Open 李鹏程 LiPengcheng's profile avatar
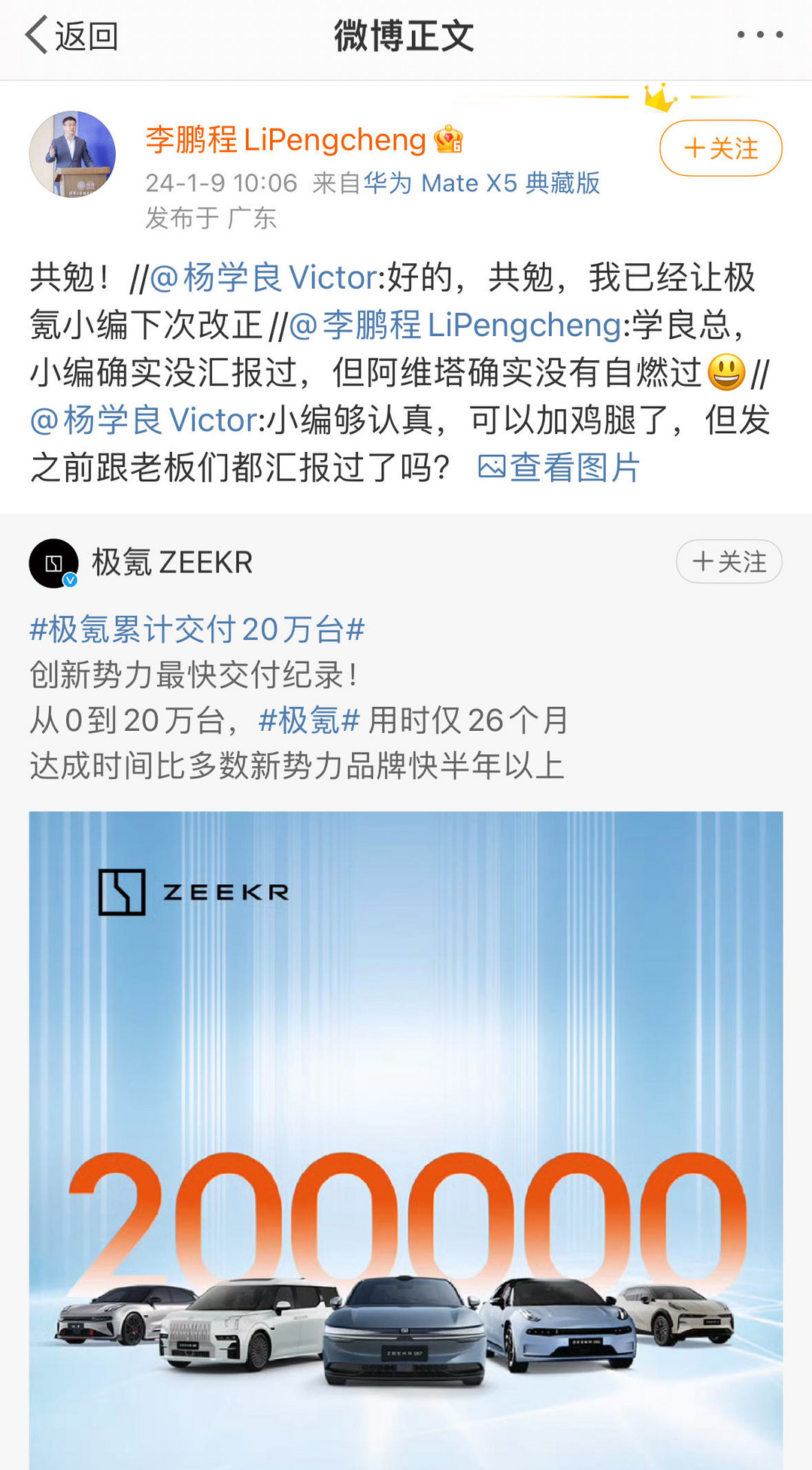Image resolution: width=812 pixels, height=1470 pixels. pos(72,154)
